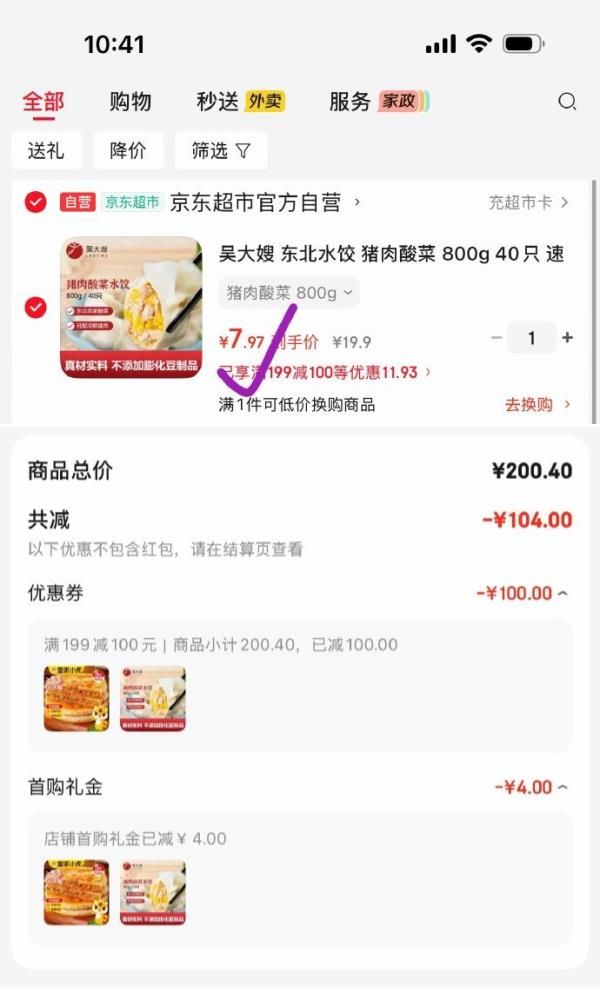Increase the dumplings quantity with plus

click(568, 338)
